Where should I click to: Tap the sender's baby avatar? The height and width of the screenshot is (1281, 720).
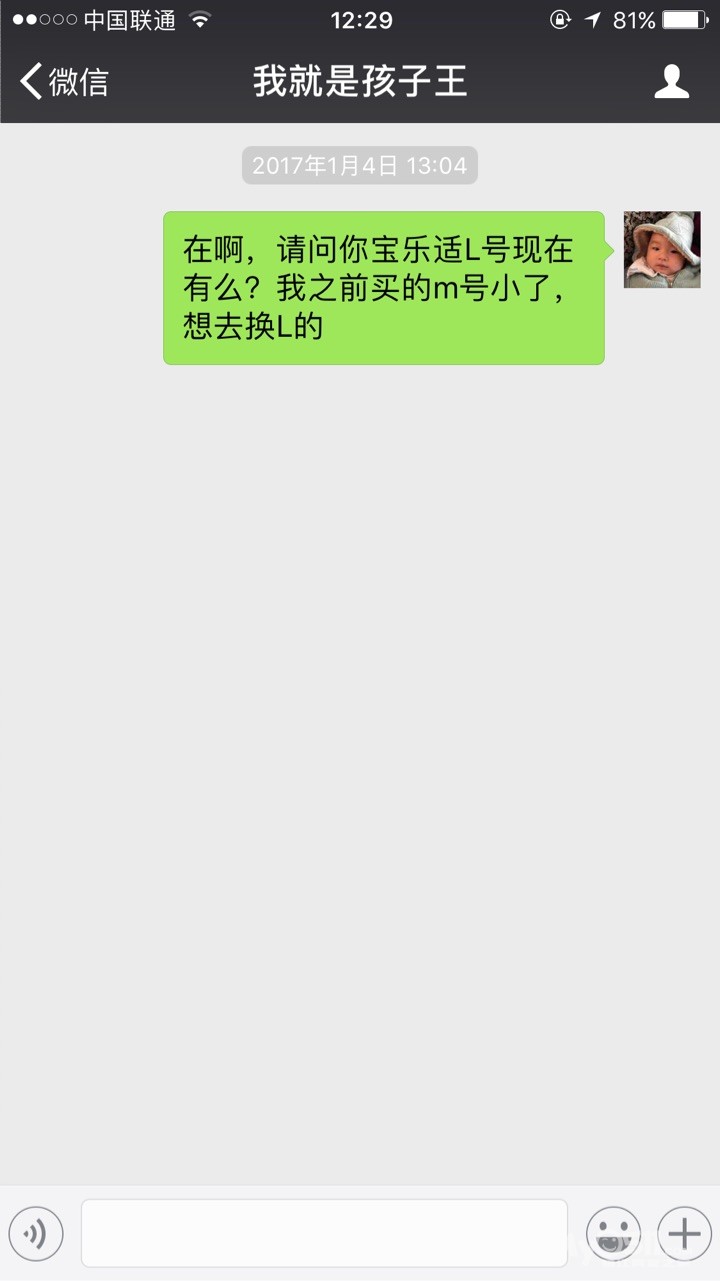tap(661, 250)
